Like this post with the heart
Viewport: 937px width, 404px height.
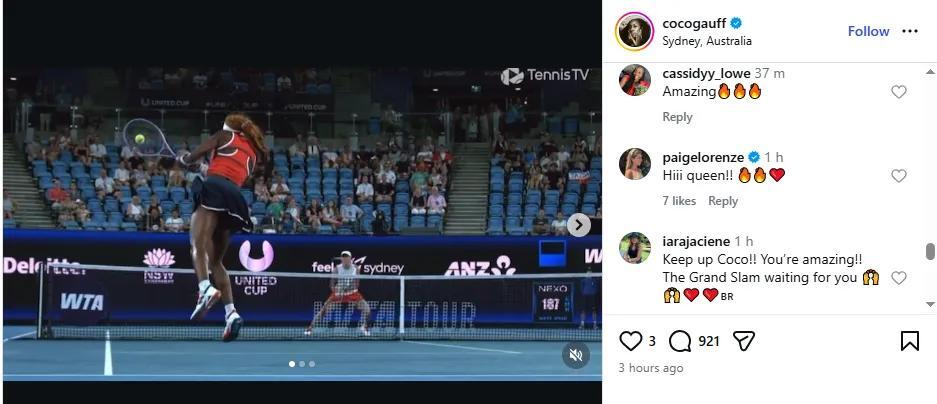(x=631, y=341)
